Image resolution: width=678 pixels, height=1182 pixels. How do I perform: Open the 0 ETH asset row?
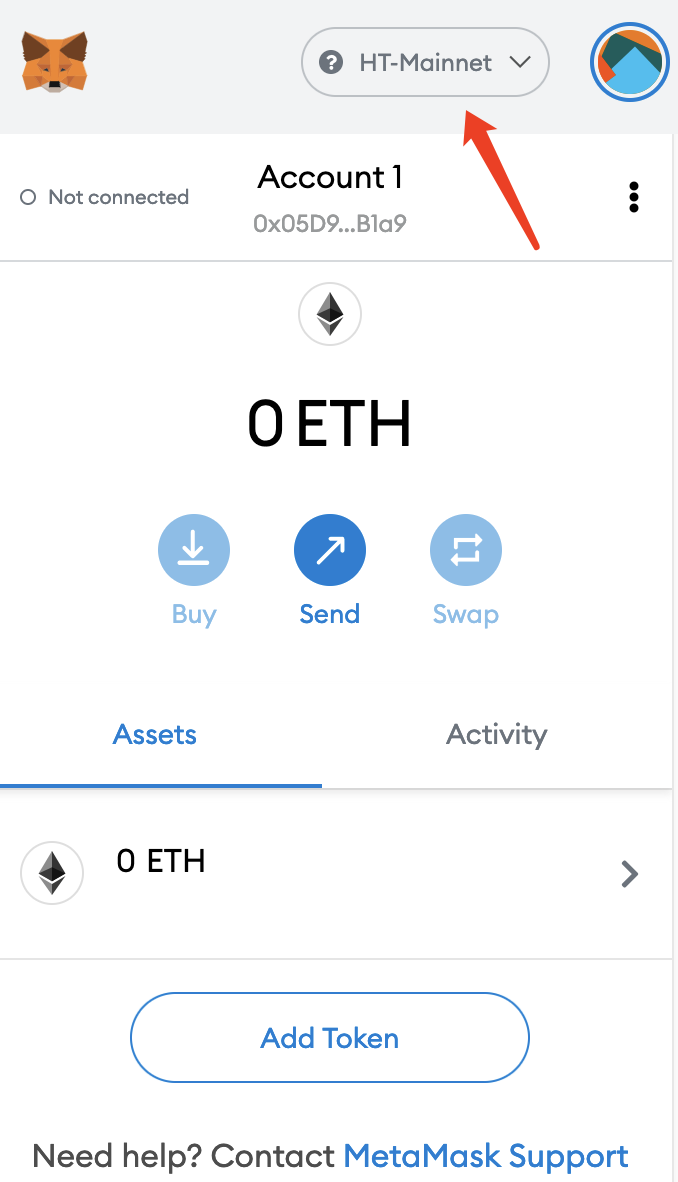point(336,874)
